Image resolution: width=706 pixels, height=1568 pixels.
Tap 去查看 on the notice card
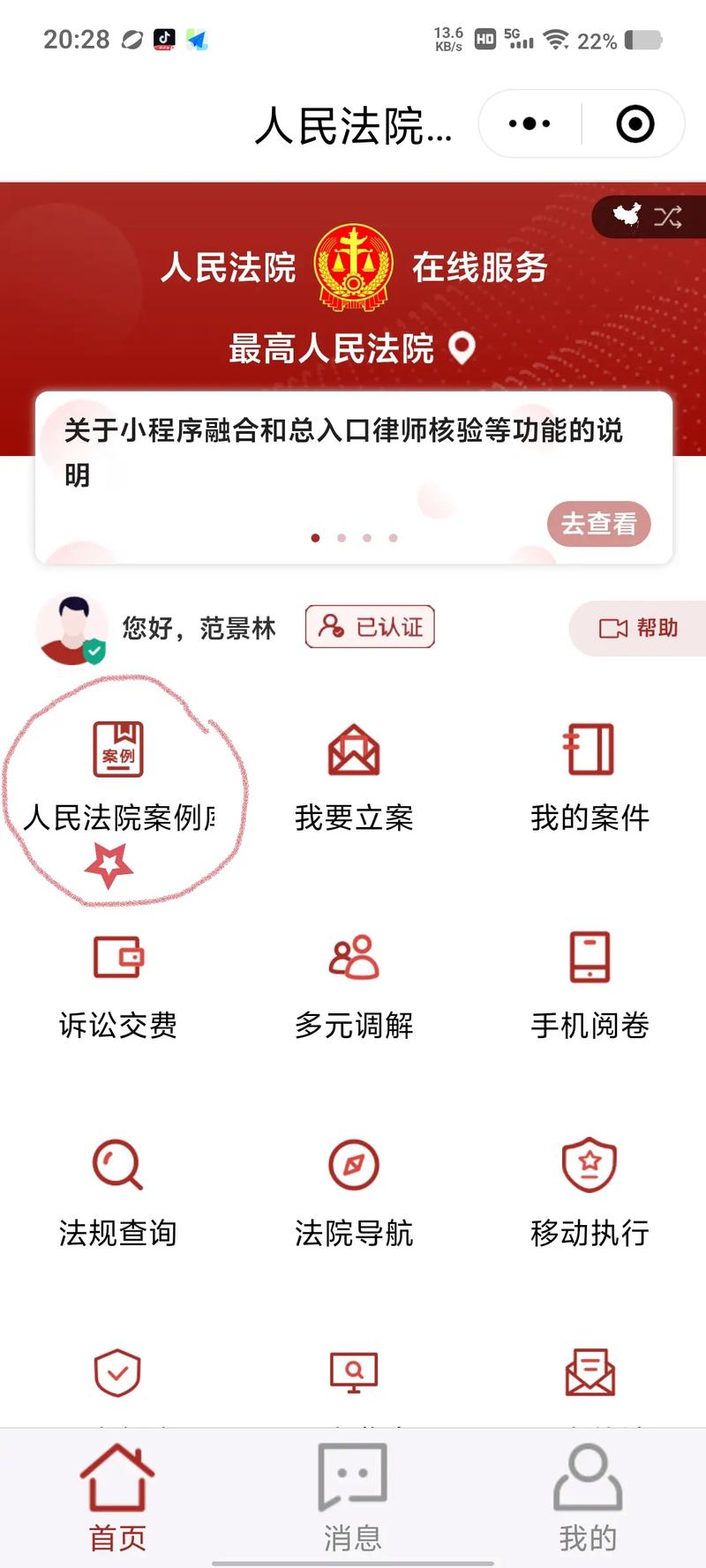tap(598, 524)
